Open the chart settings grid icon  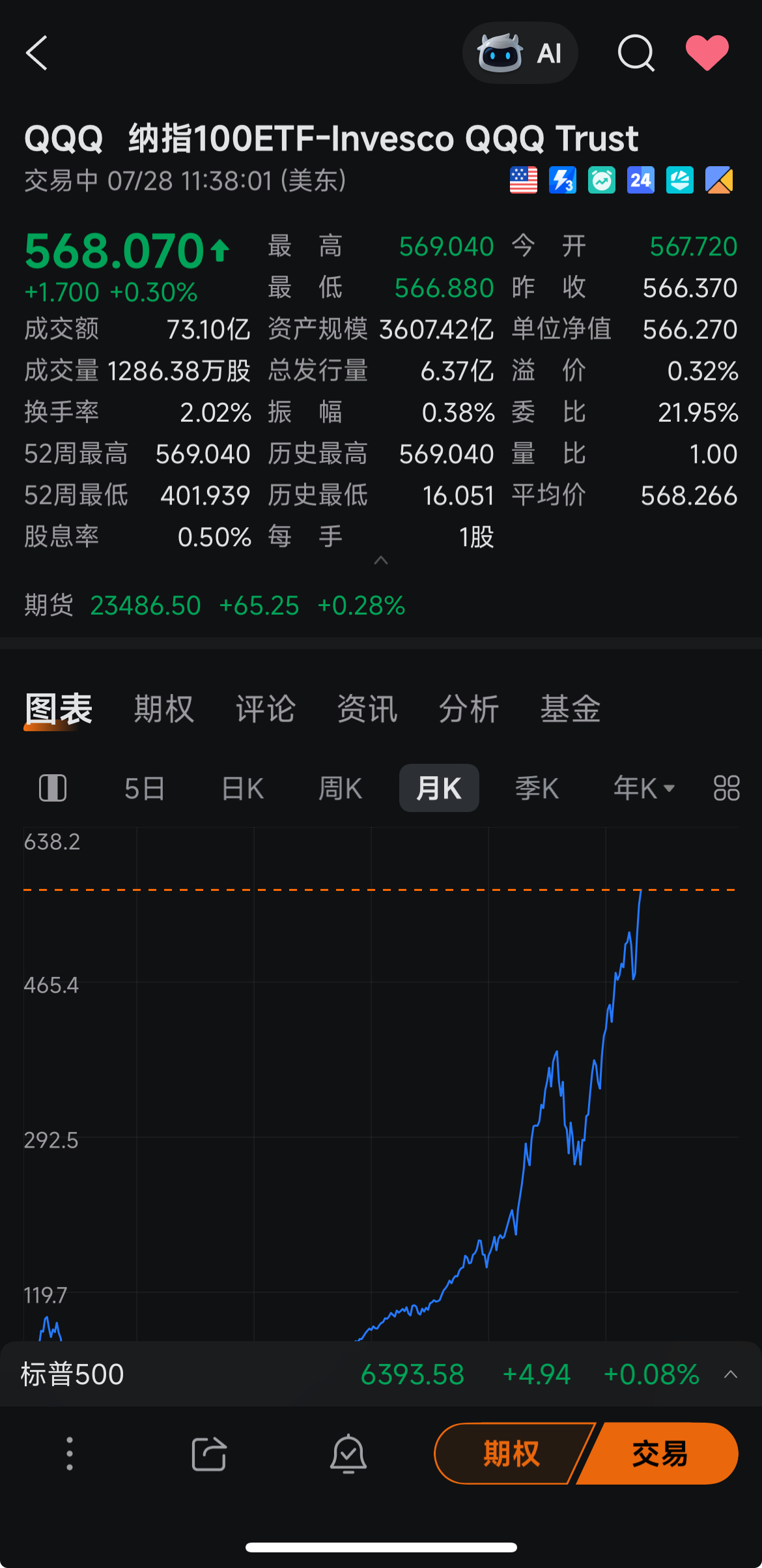click(x=726, y=789)
